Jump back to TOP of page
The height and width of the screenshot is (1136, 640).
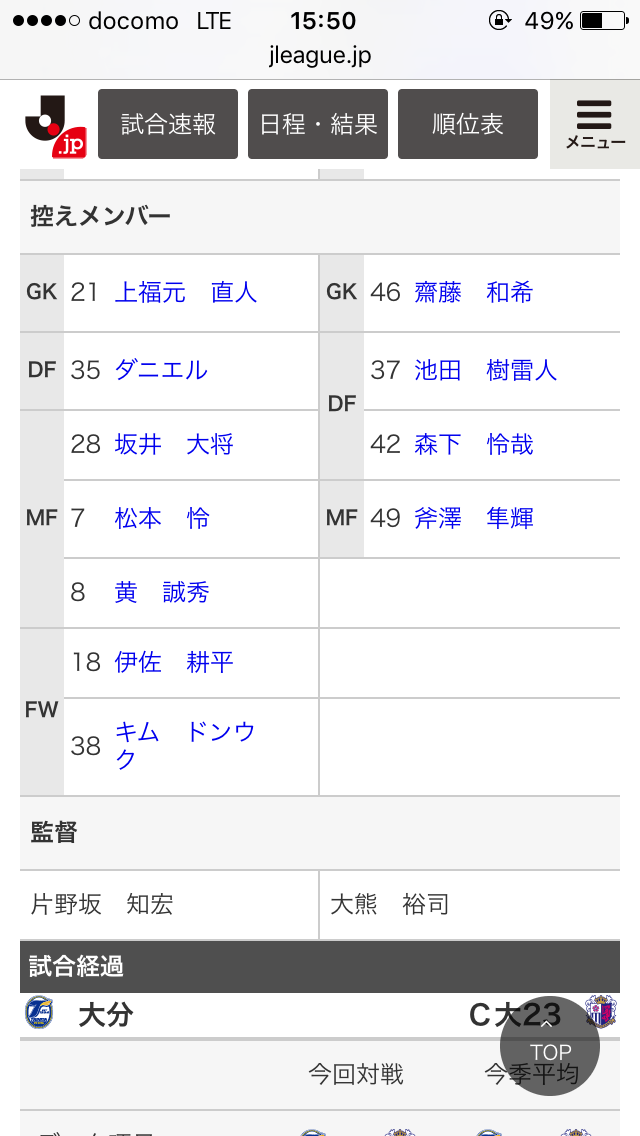[550, 1045]
